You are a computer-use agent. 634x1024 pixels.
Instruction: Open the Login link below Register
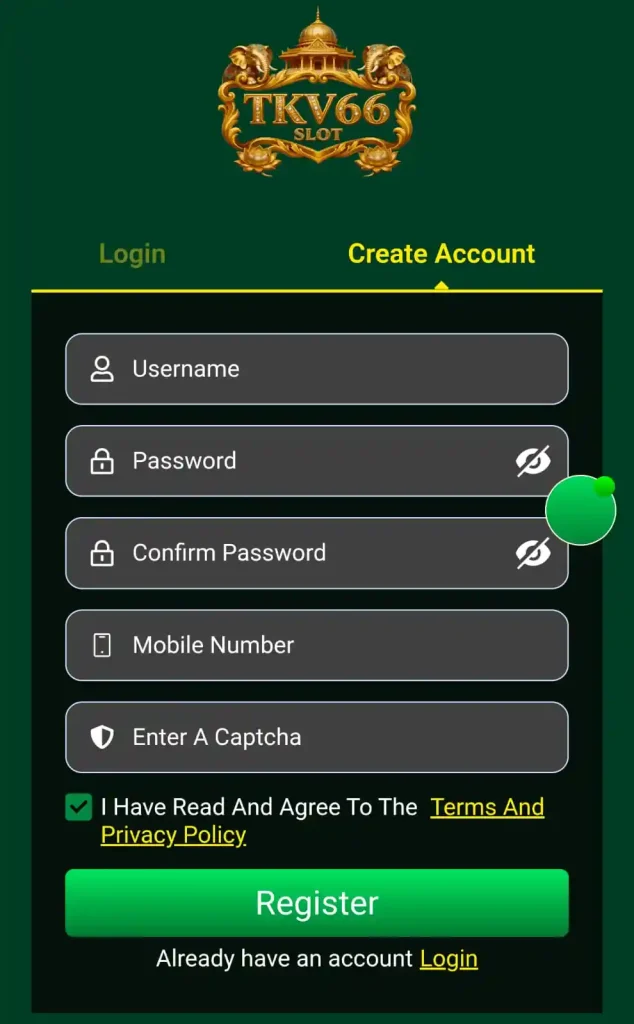tap(449, 959)
